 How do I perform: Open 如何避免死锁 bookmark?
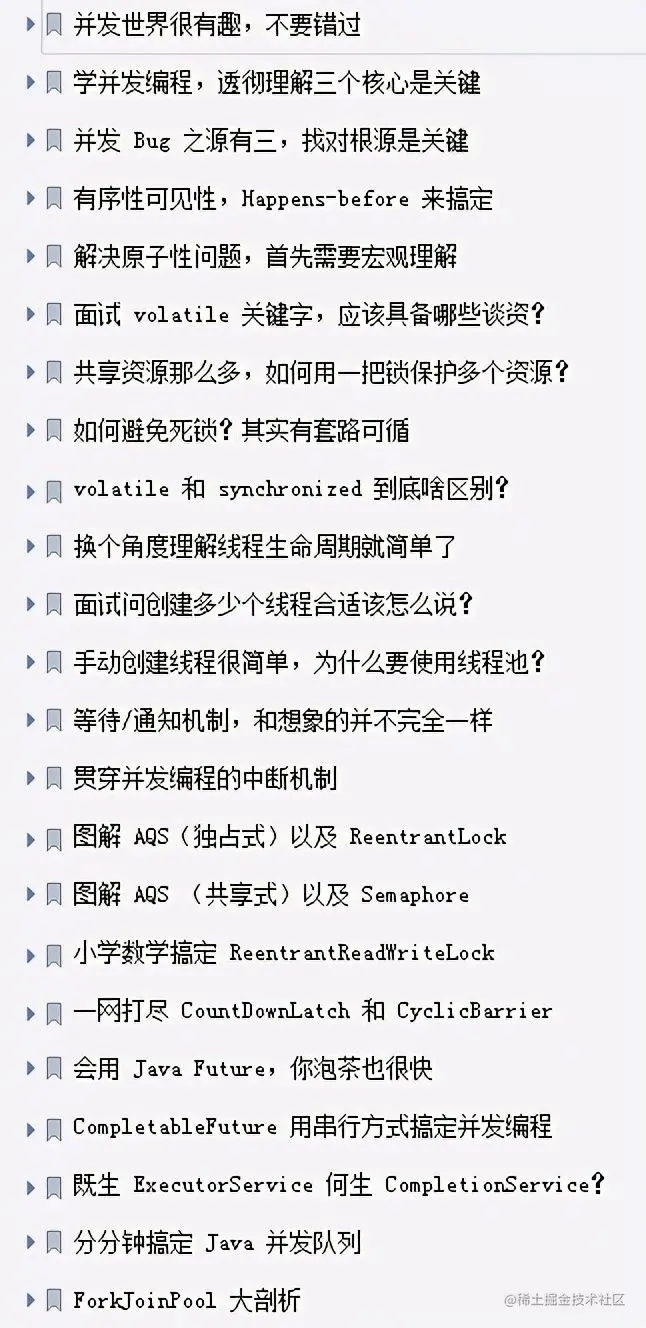(240, 431)
